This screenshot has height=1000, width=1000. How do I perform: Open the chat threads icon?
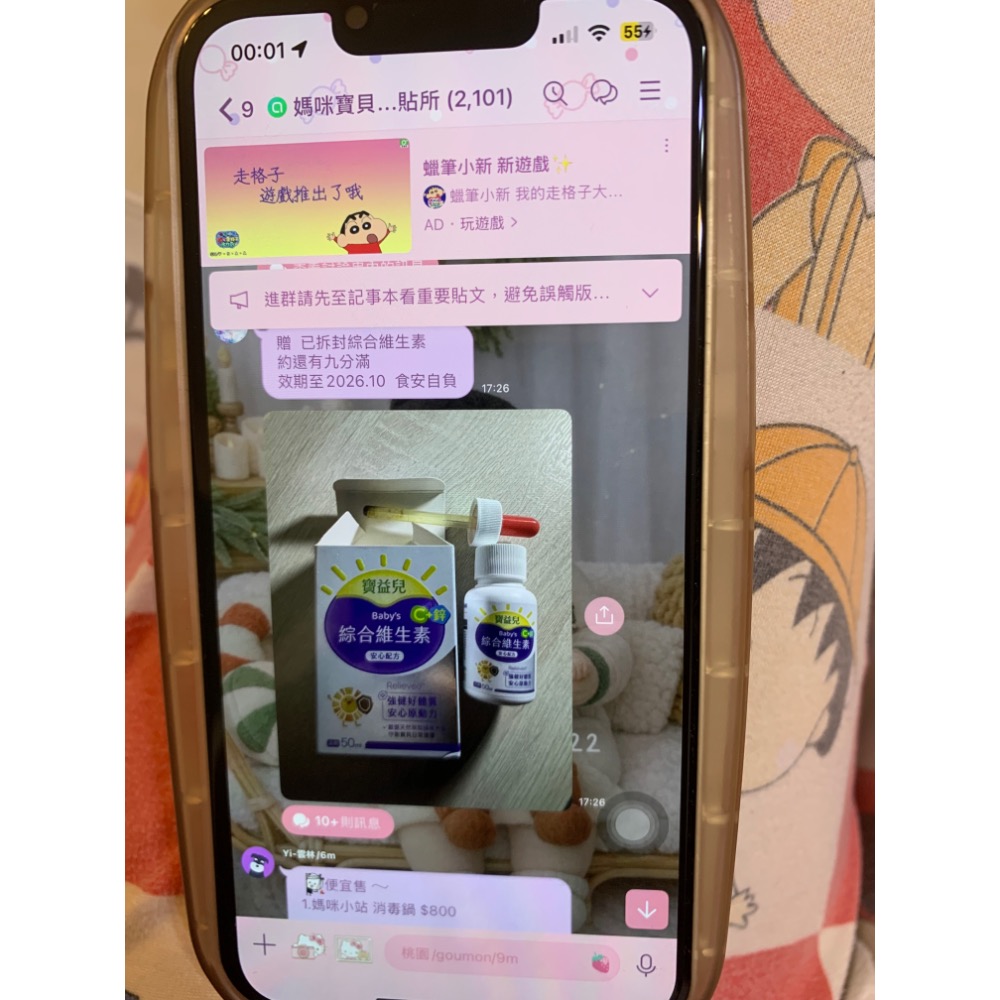click(603, 93)
